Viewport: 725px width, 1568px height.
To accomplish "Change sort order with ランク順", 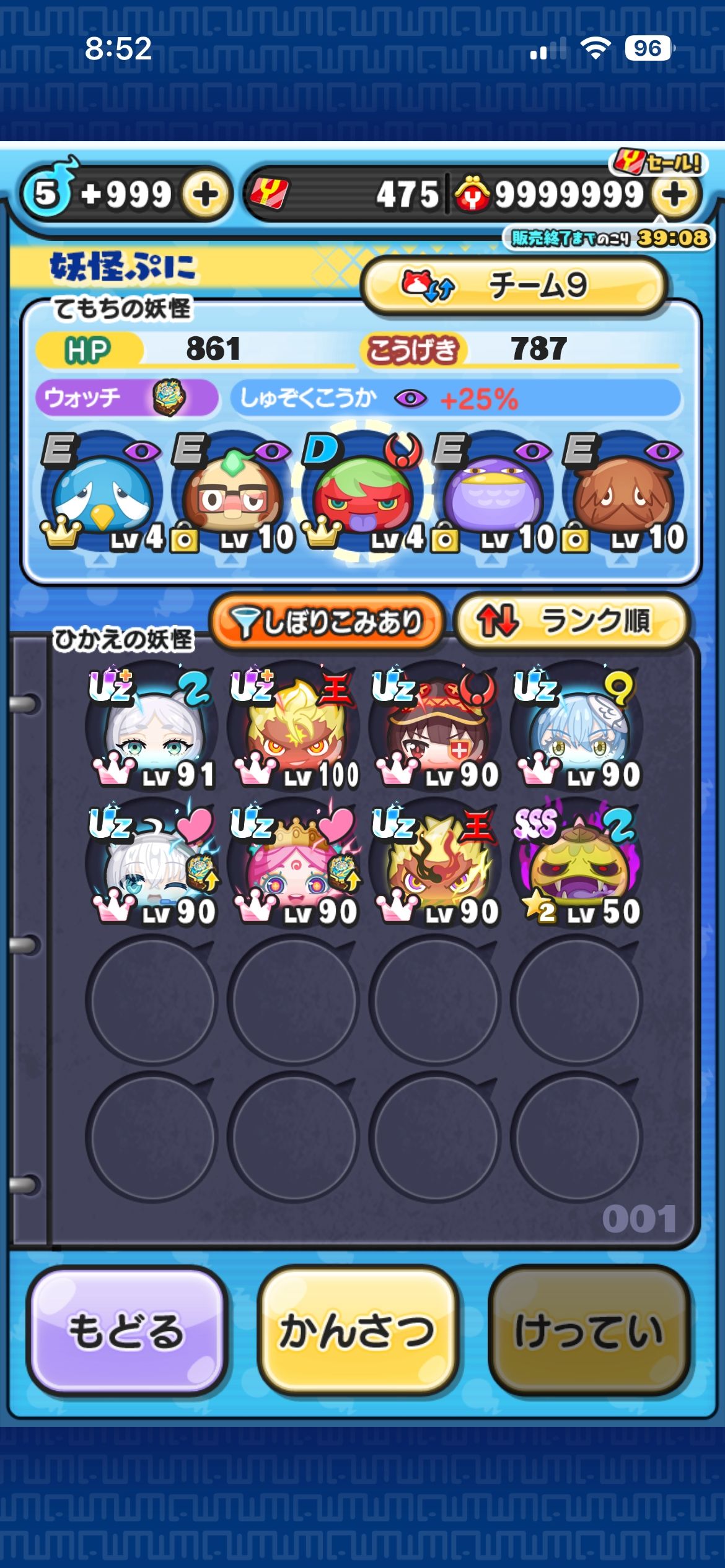I will tap(571, 621).
